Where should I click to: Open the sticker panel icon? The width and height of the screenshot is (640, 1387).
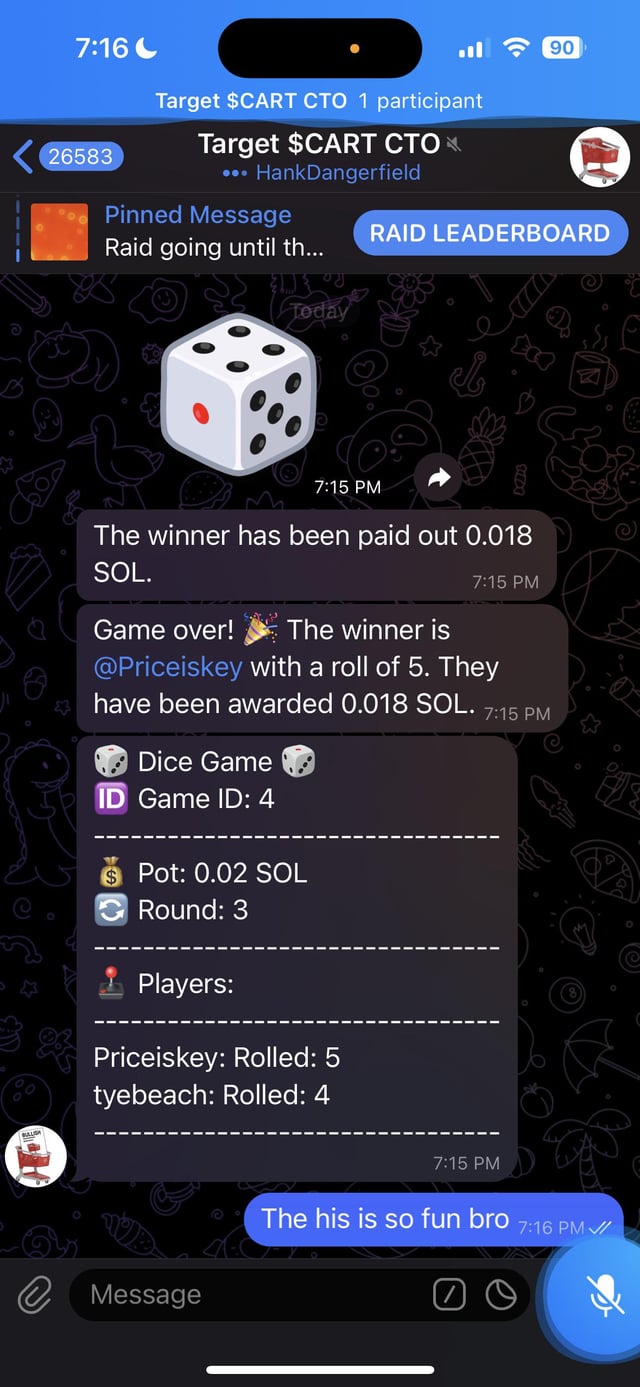click(501, 1294)
